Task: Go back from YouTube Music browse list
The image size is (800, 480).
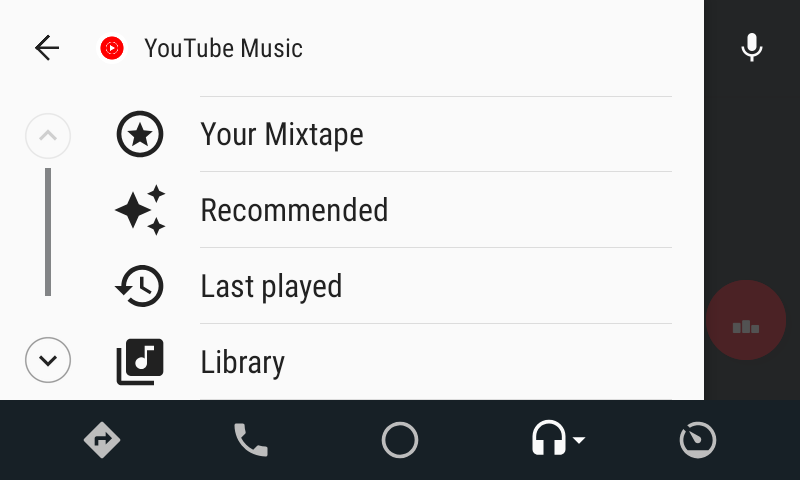Action: [x=47, y=48]
